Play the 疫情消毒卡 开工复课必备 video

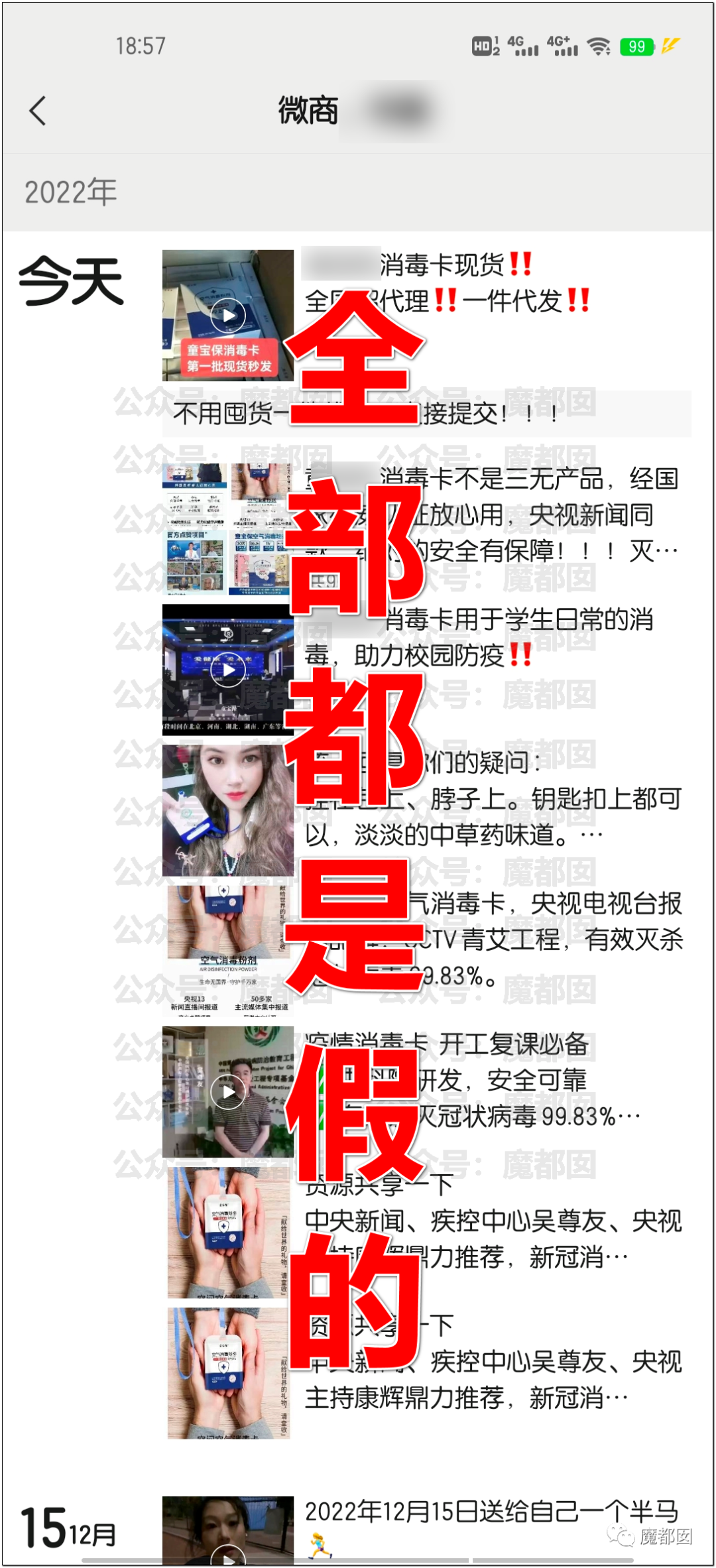point(227,1091)
